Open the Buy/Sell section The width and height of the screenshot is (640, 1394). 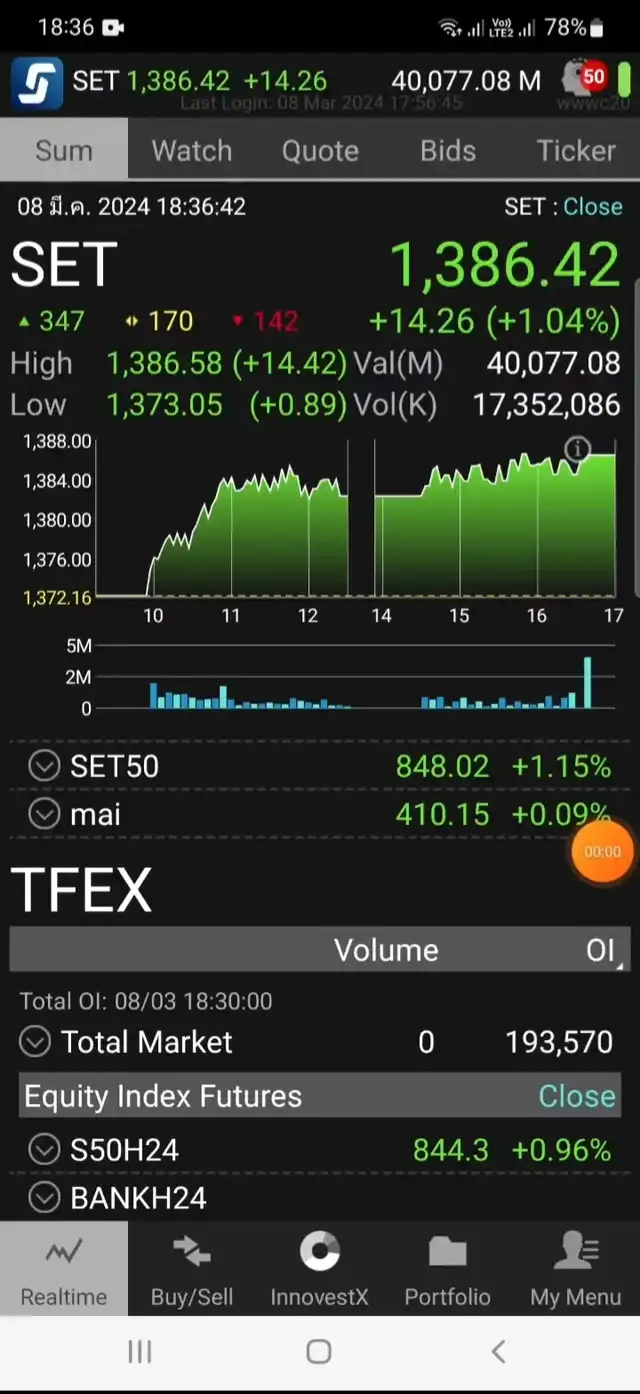point(191,1270)
